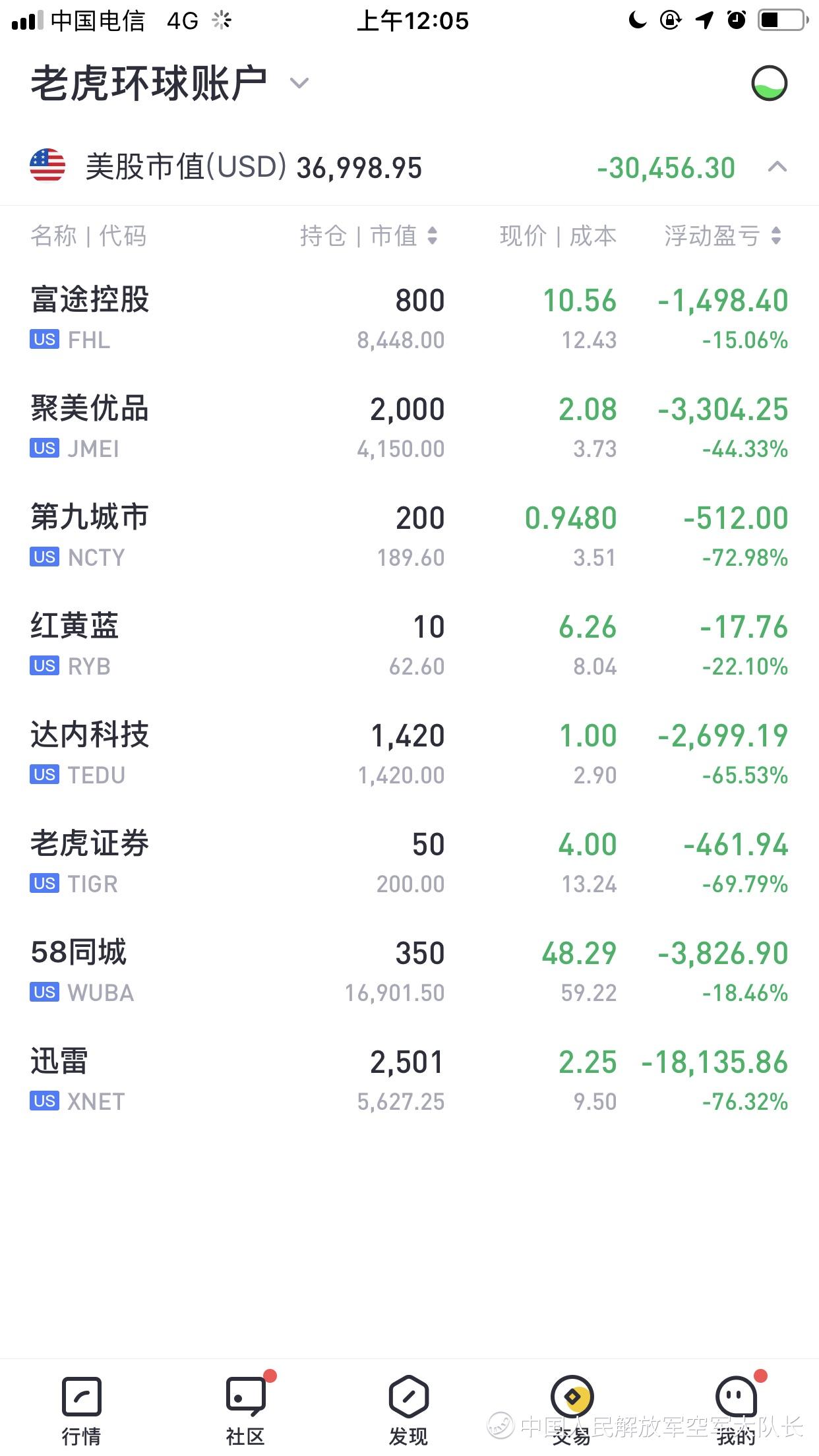The height and width of the screenshot is (1456, 819).
Task: Open the 富途控股 FHL position
Action: click(409, 318)
